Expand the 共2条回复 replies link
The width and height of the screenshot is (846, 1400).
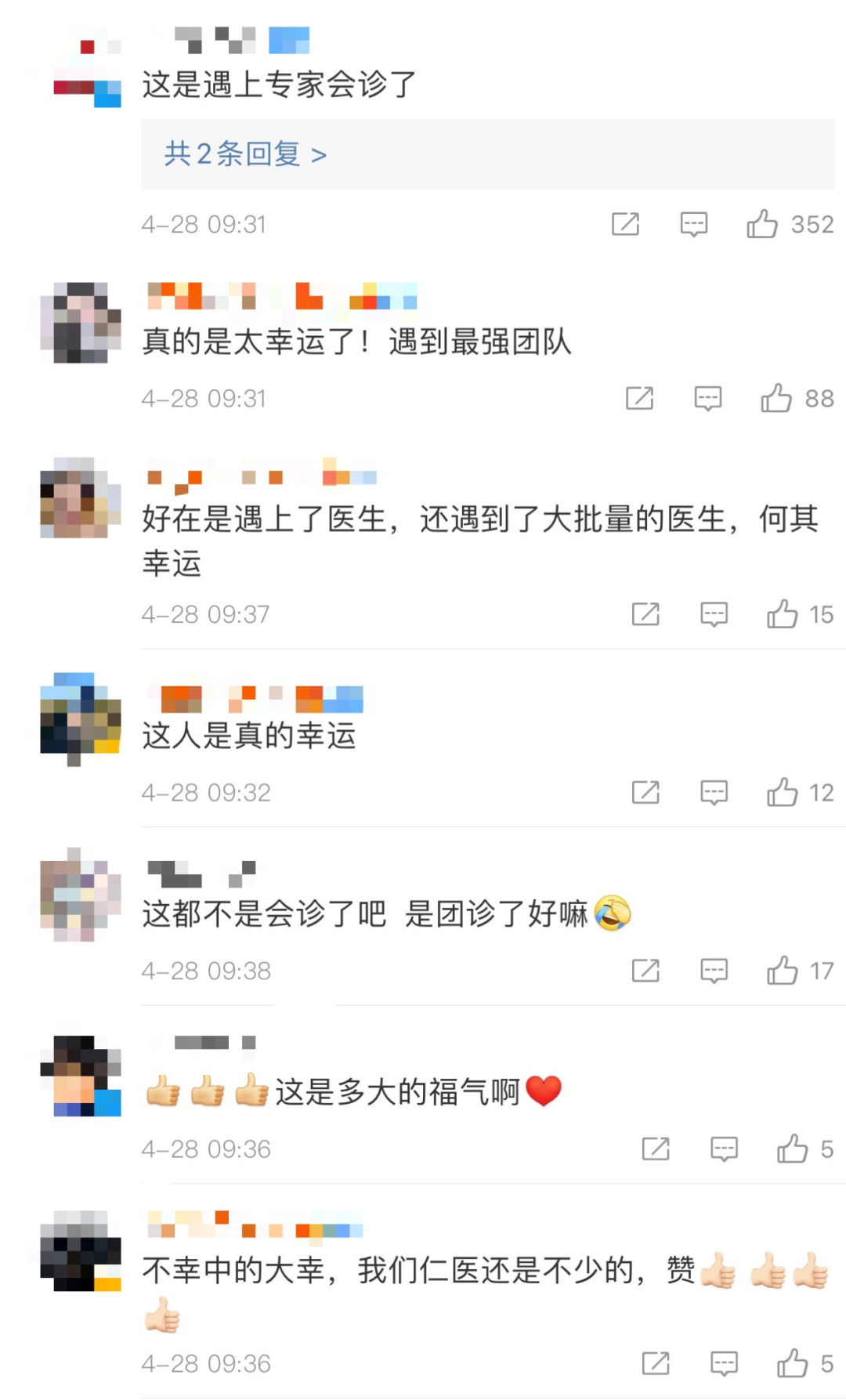coord(245,154)
